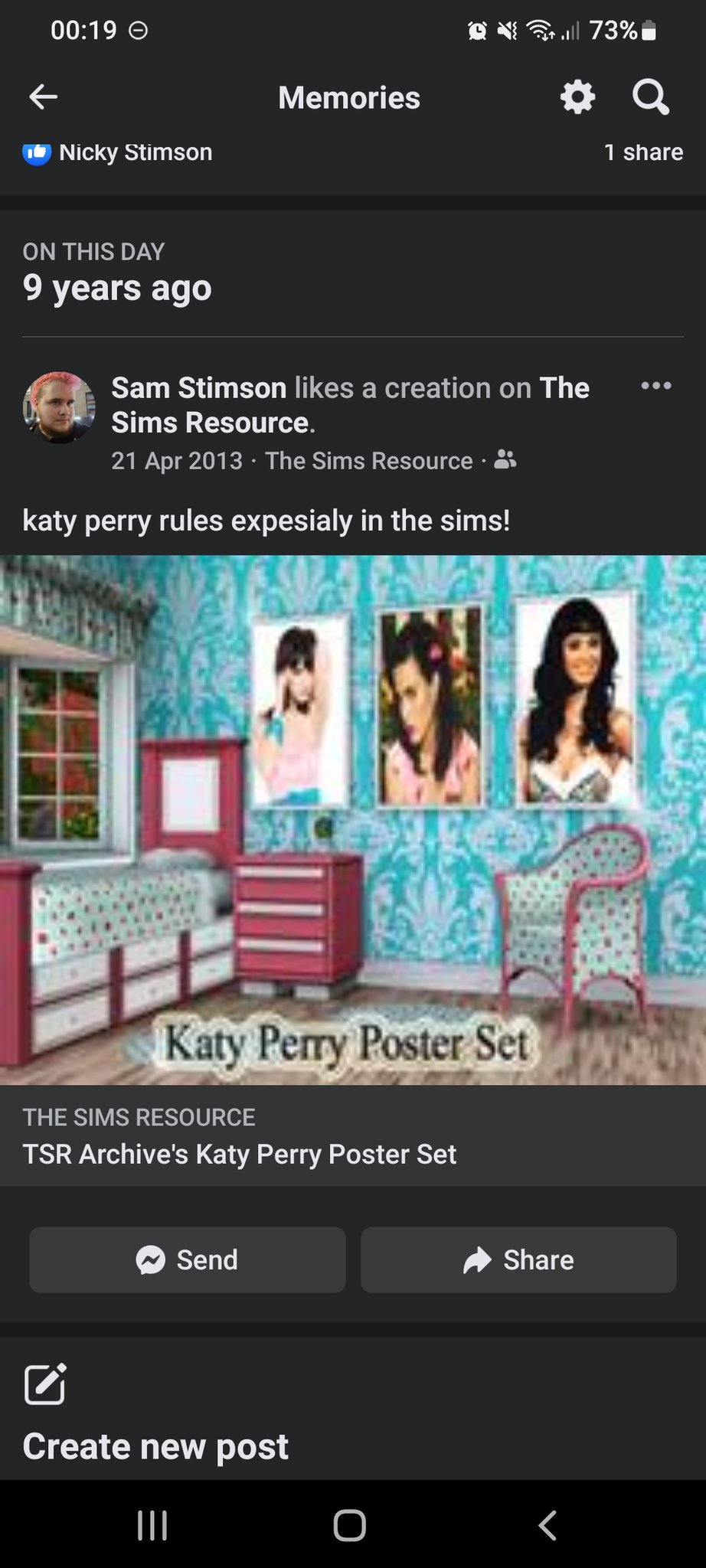Search Facebook with the magnifier icon

(x=650, y=97)
